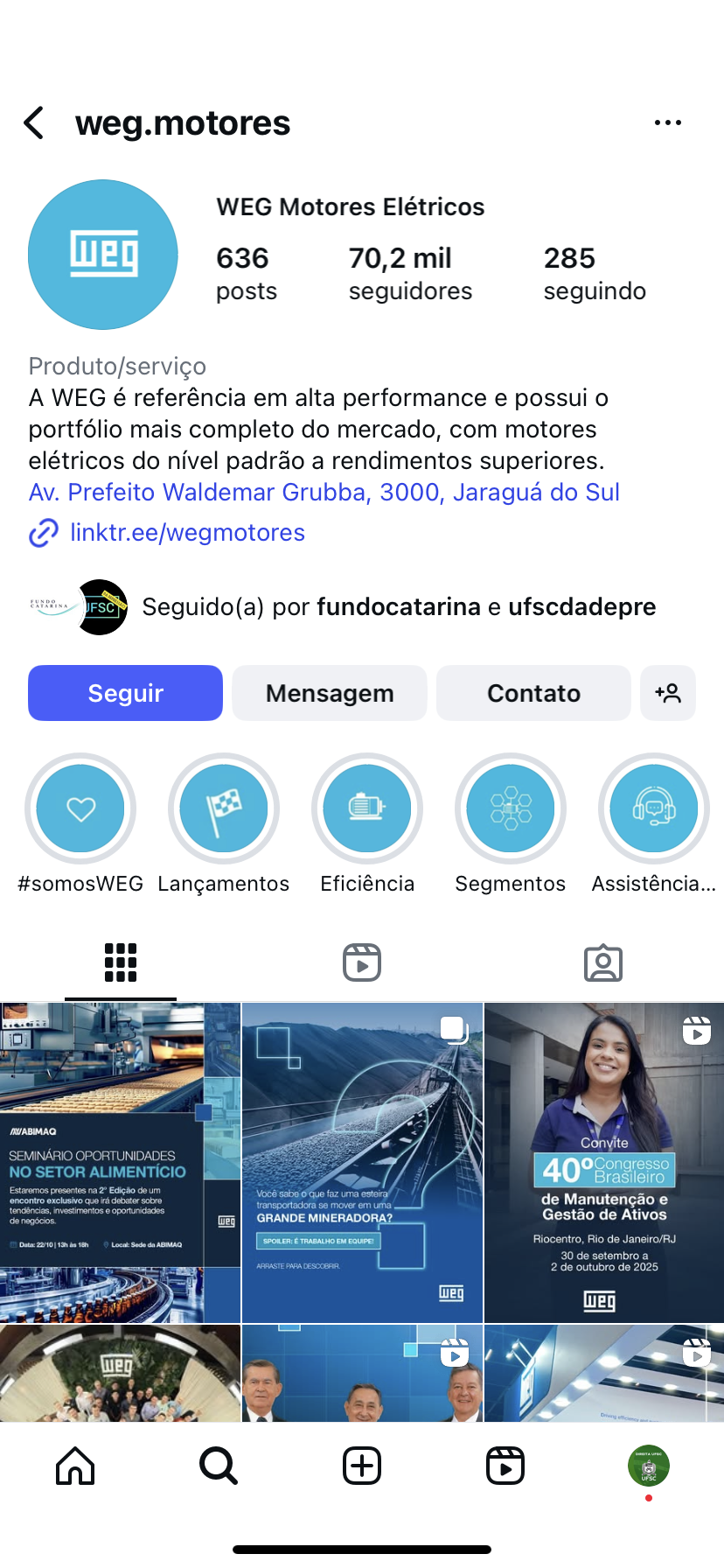Screen dimensions: 724x1568
Task: Open the Contato options
Action: tap(533, 693)
